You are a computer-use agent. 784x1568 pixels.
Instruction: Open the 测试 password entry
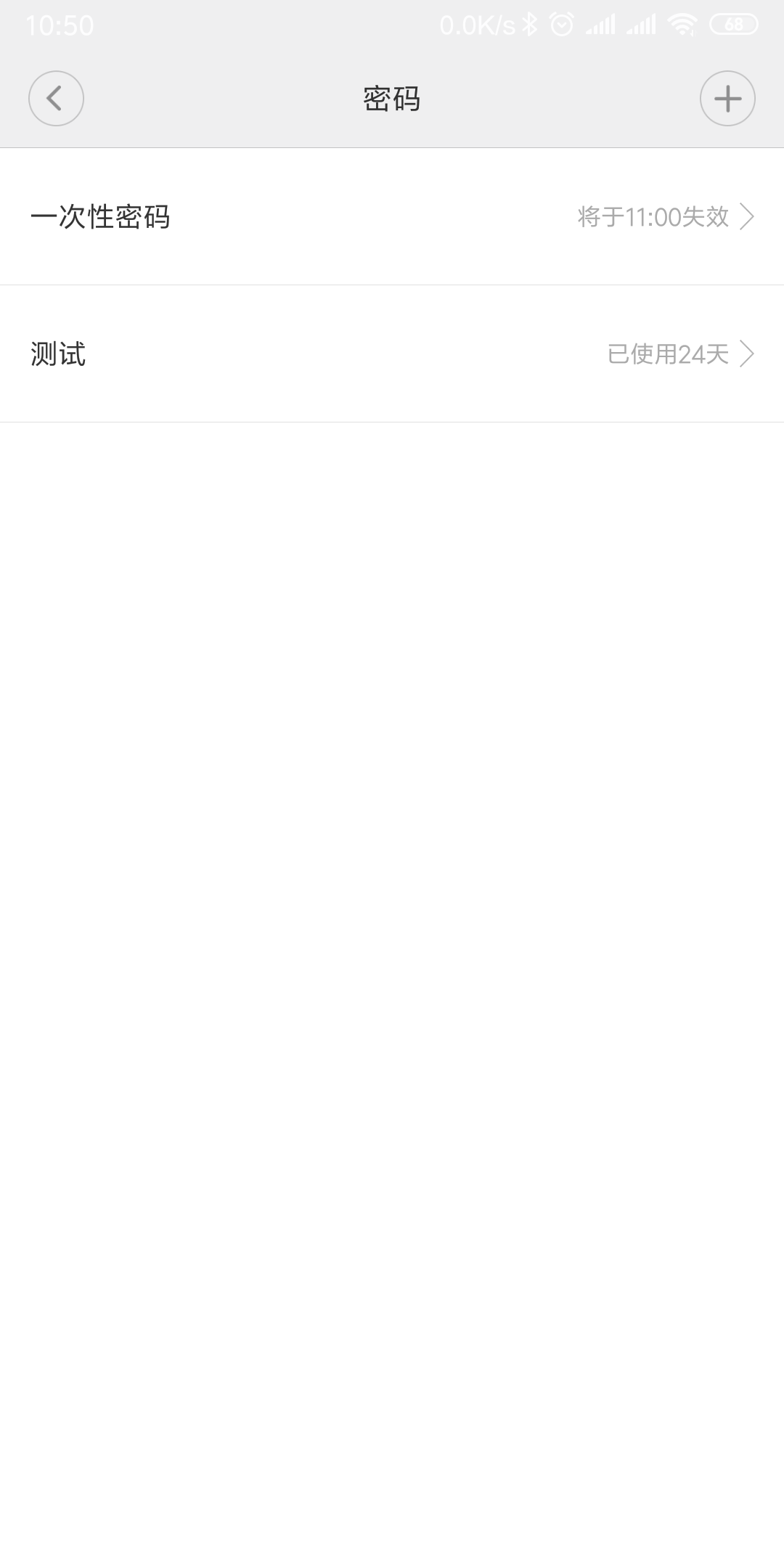[392, 354]
